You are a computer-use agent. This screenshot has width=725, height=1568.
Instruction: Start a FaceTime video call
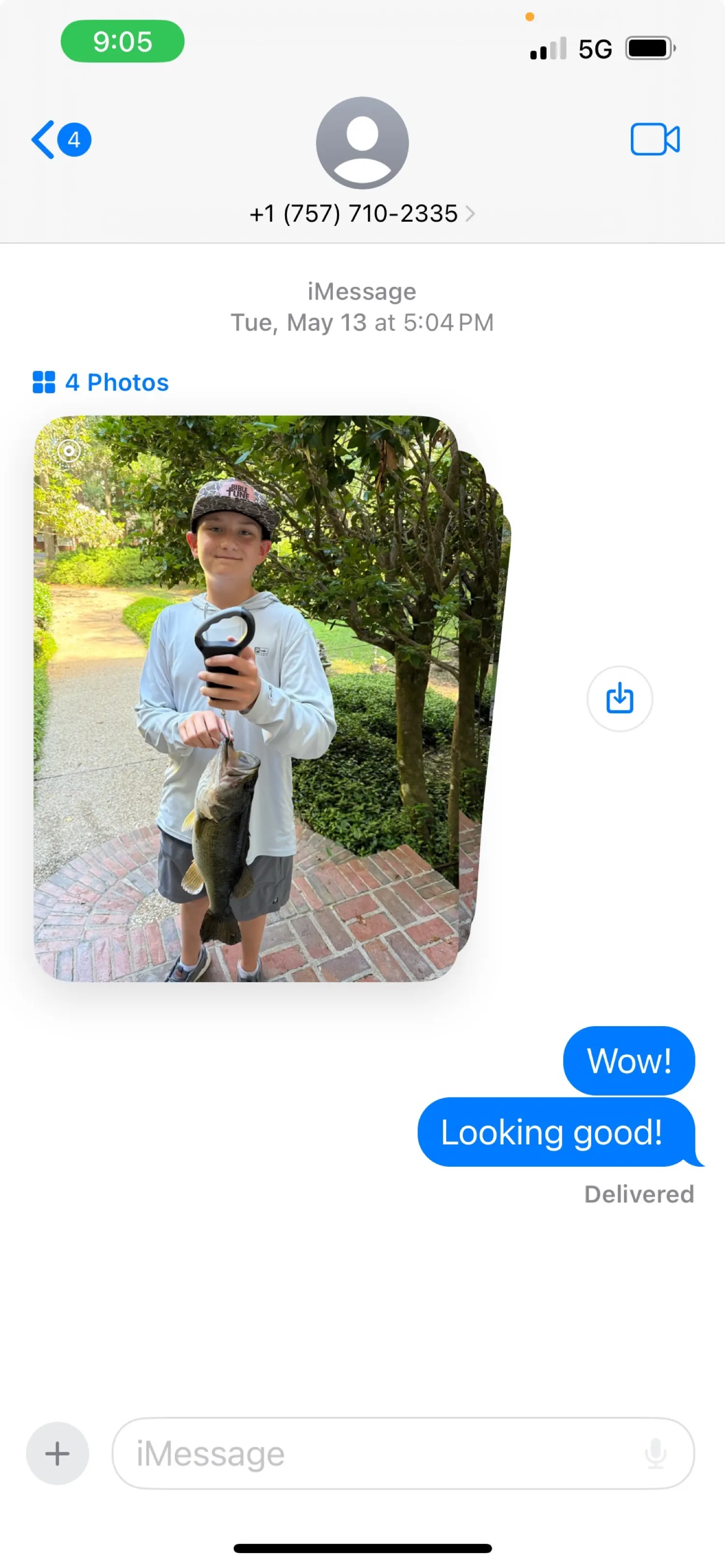click(654, 140)
